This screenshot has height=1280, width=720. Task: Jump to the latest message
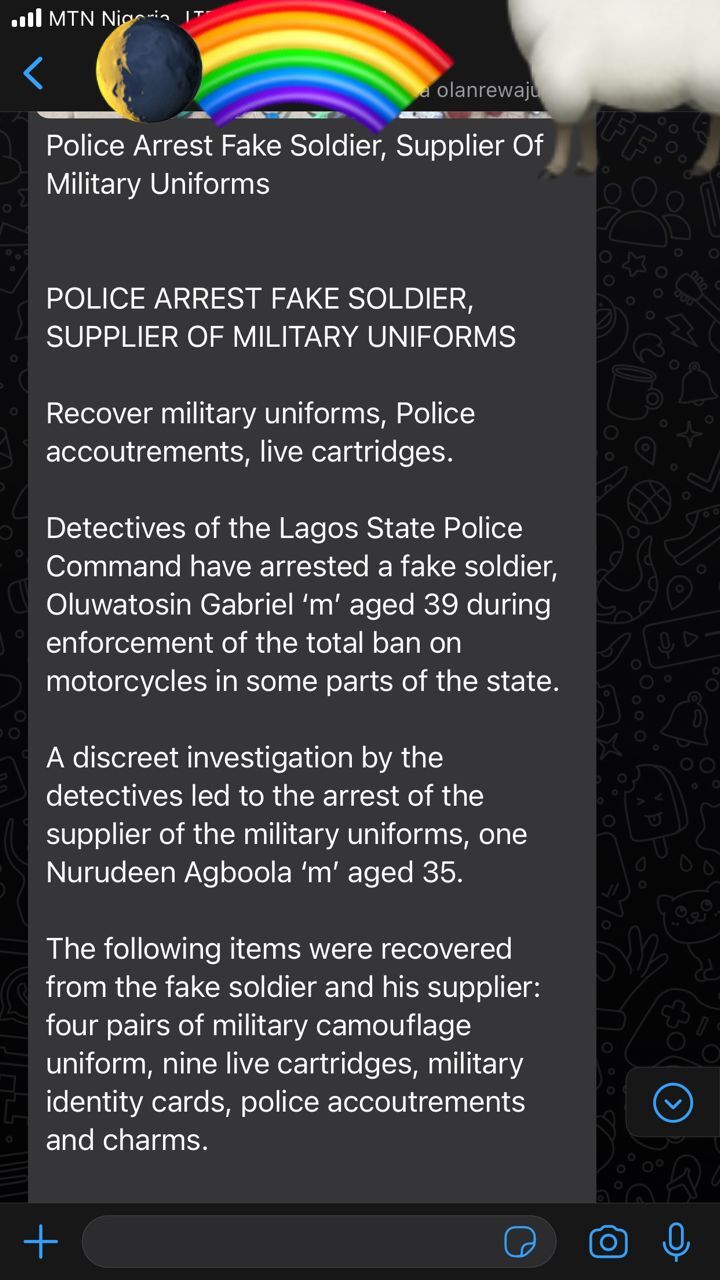click(672, 1103)
